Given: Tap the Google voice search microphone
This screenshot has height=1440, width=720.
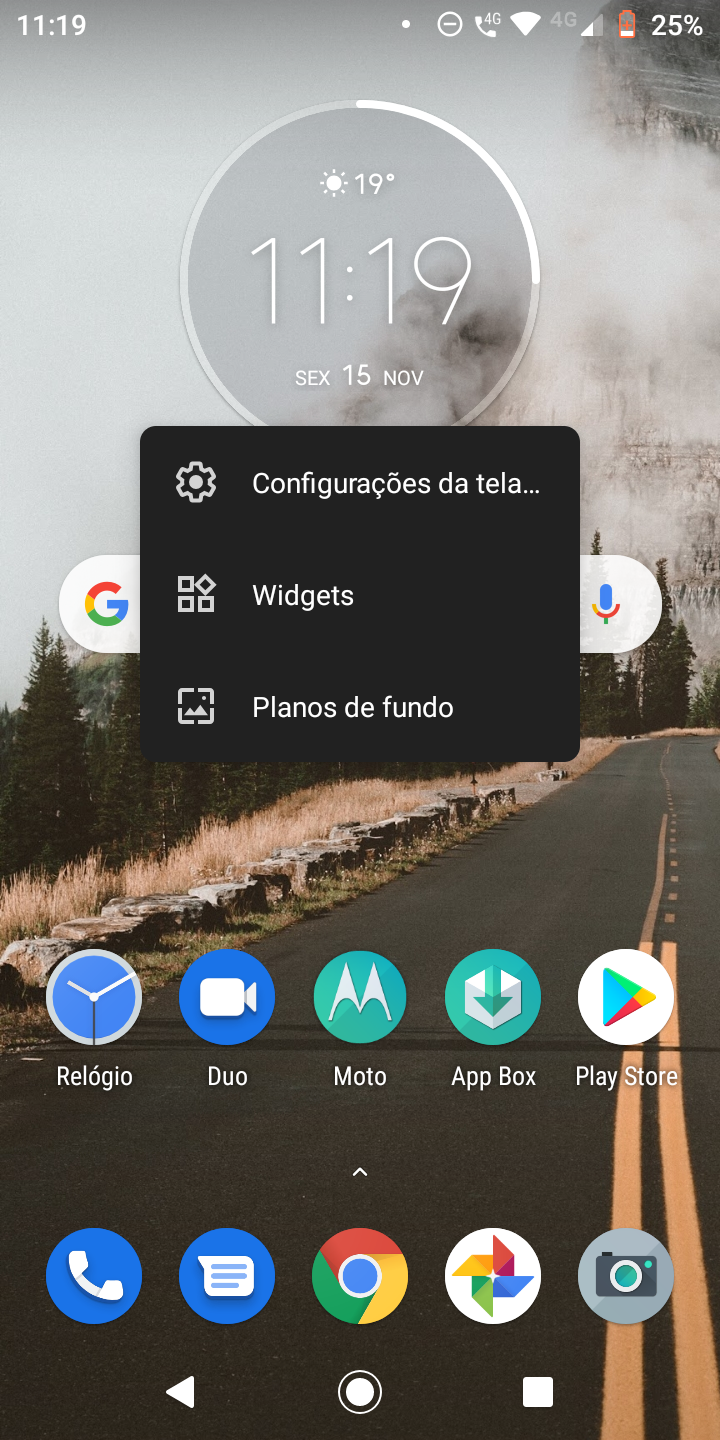Looking at the screenshot, I should point(606,604).
